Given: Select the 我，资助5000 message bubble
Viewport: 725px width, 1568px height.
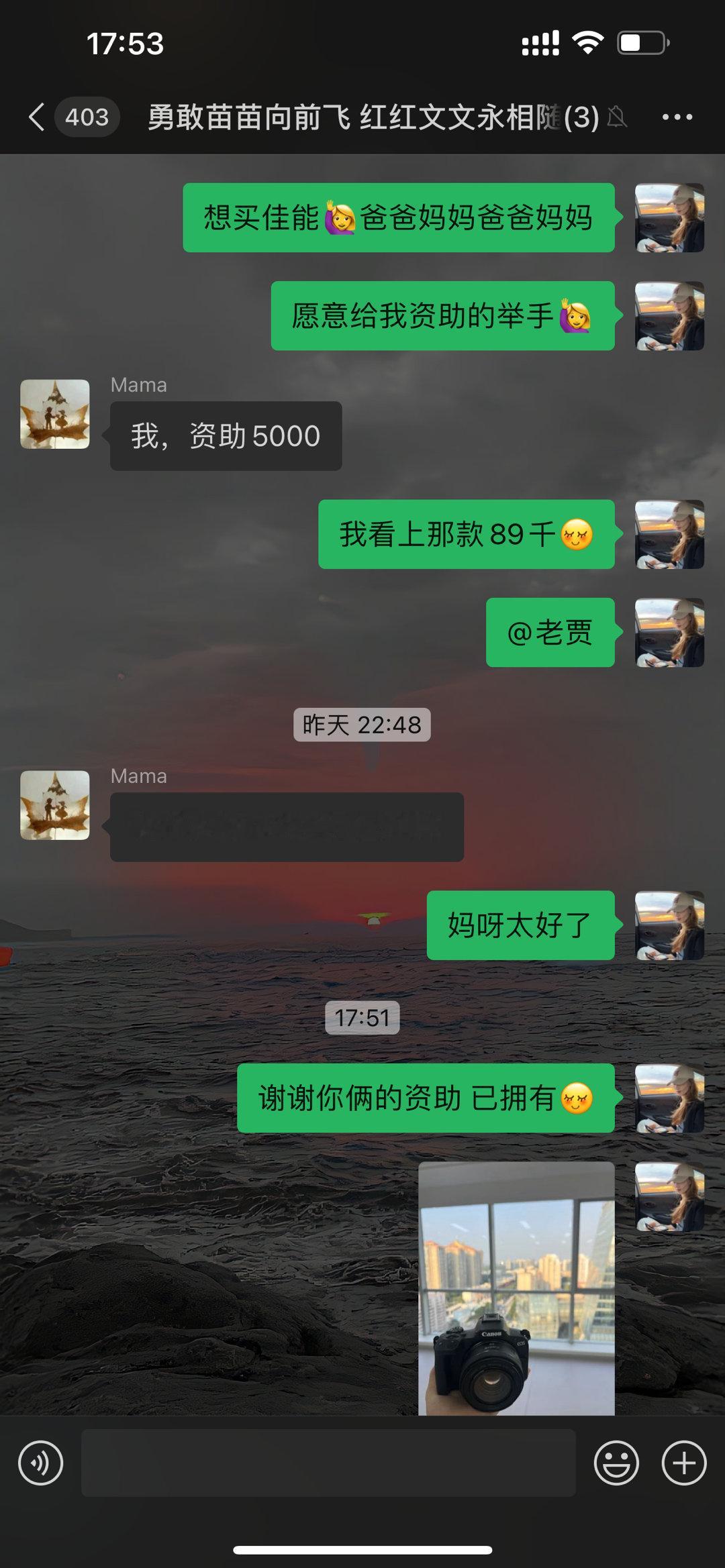Looking at the screenshot, I should [x=226, y=435].
